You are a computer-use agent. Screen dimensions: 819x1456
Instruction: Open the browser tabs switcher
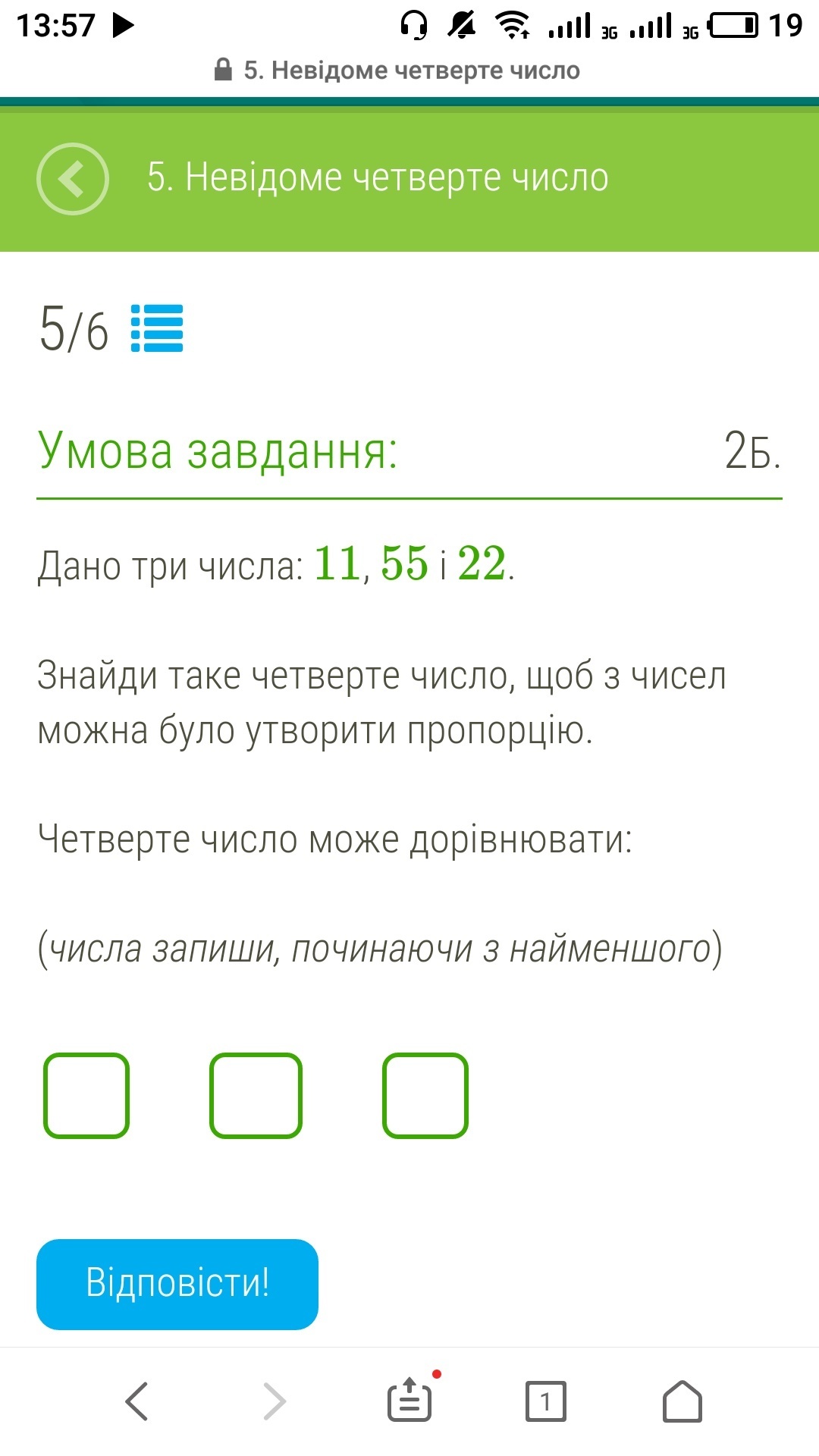point(545,1401)
